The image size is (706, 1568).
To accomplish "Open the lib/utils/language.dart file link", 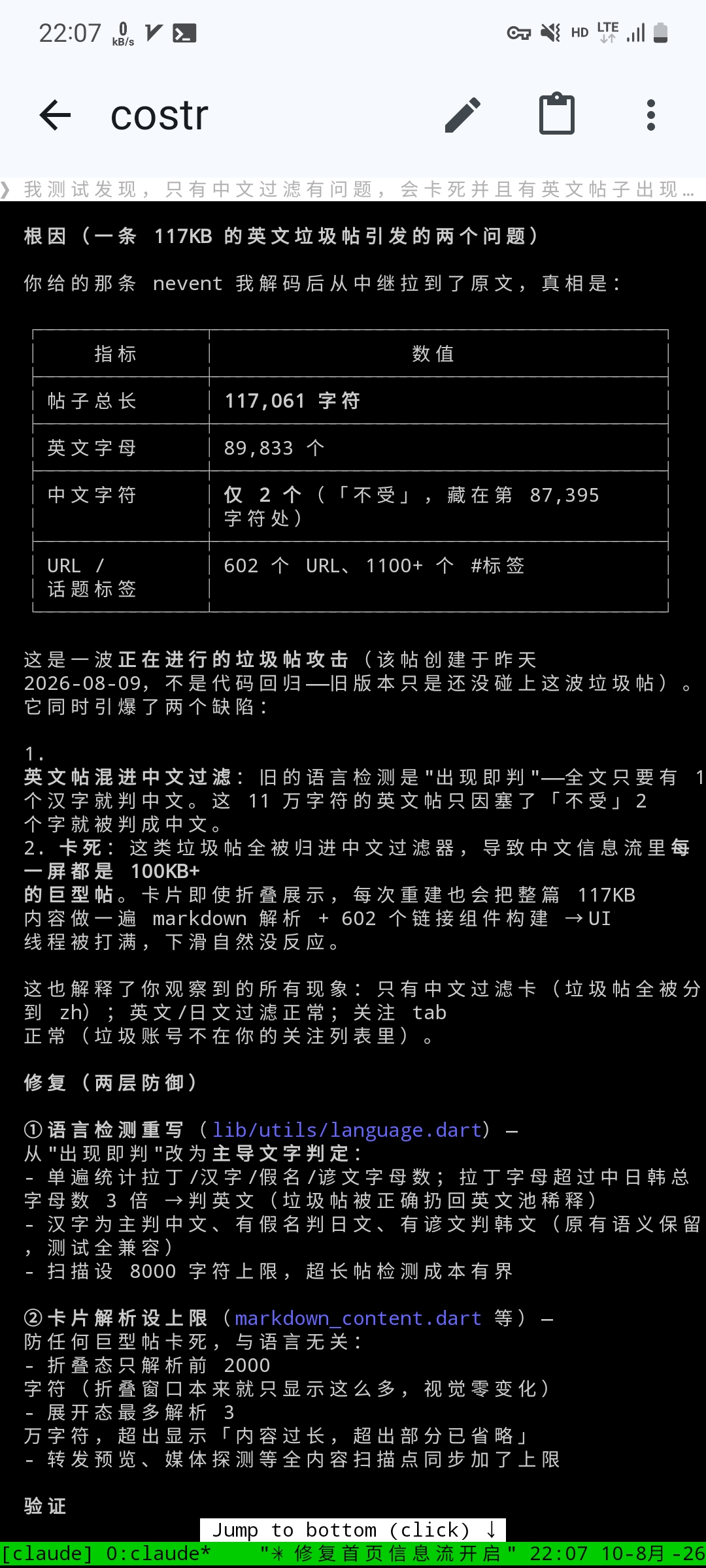I will (347, 1130).
